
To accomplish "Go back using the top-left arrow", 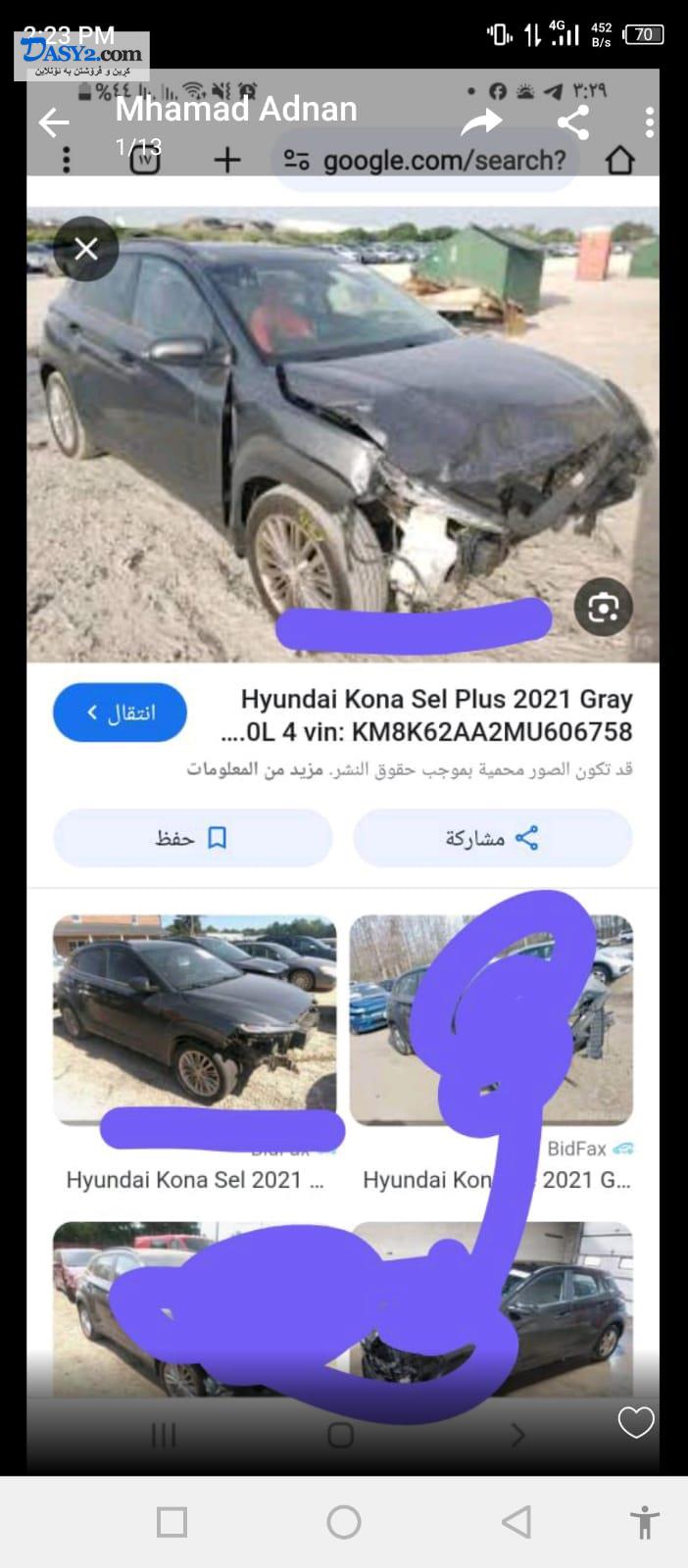I will click(54, 122).
